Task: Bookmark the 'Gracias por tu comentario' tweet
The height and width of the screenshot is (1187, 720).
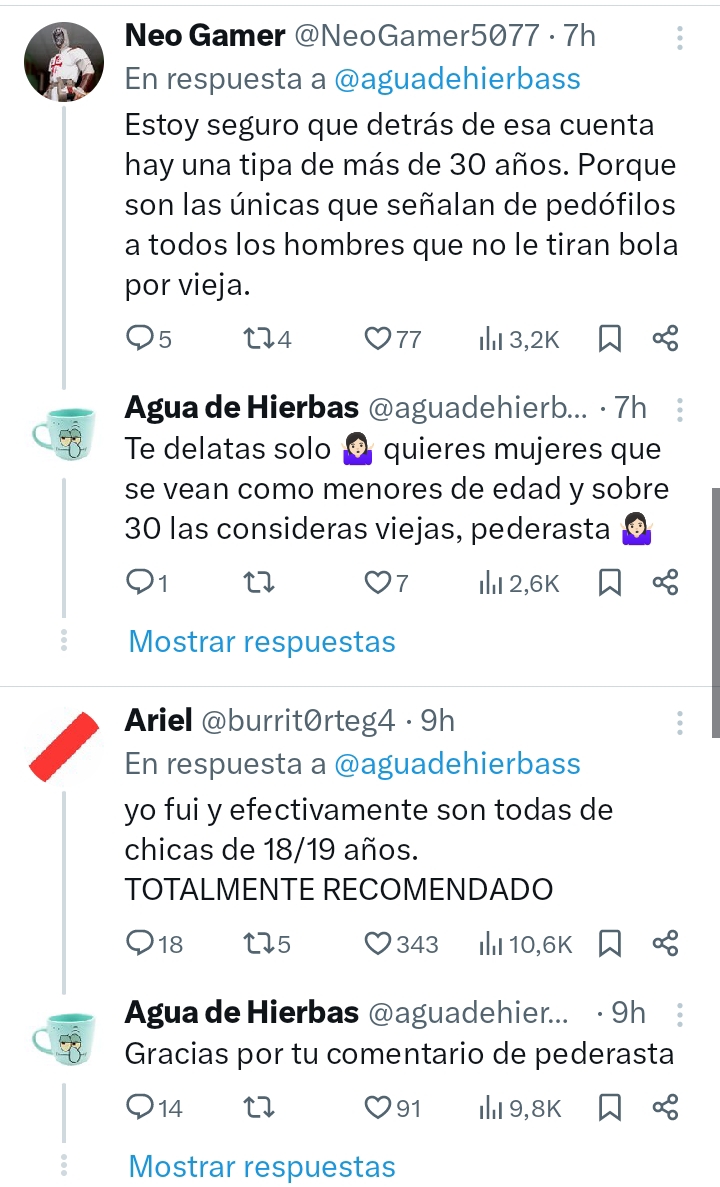Action: click(609, 1108)
